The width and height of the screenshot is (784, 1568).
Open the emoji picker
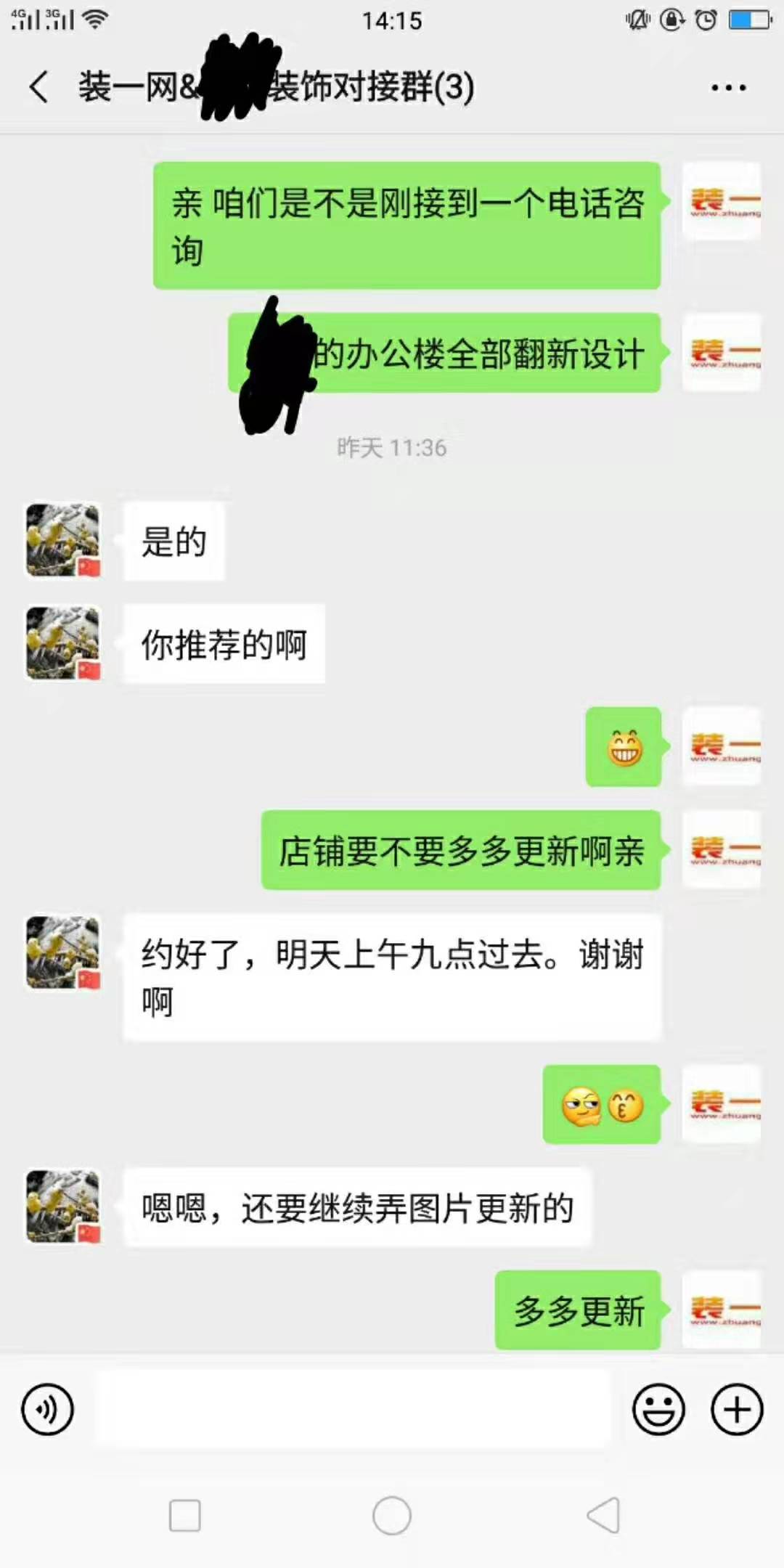click(658, 1410)
